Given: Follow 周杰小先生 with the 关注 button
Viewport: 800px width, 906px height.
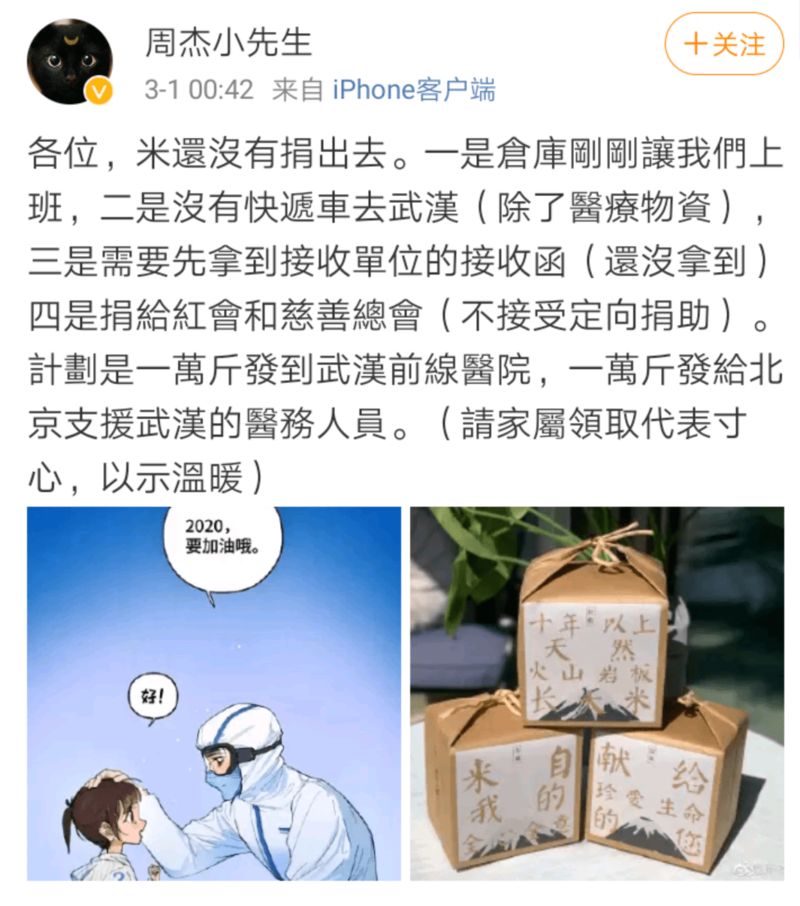Looking at the screenshot, I should pyautogui.click(x=724, y=45).
